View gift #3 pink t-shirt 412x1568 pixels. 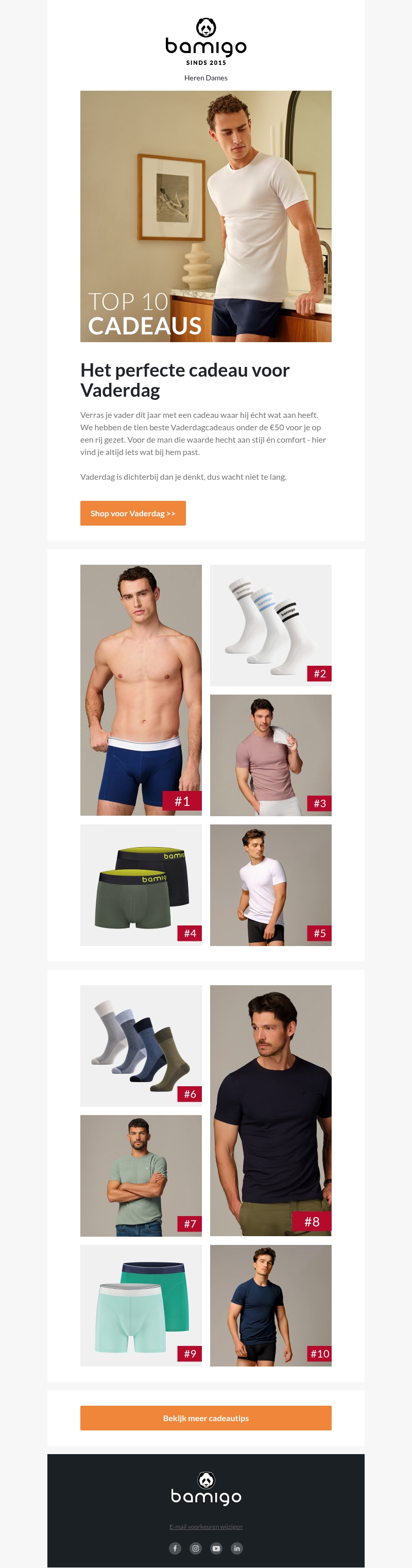pyautogui.click(x=270, y=755)
